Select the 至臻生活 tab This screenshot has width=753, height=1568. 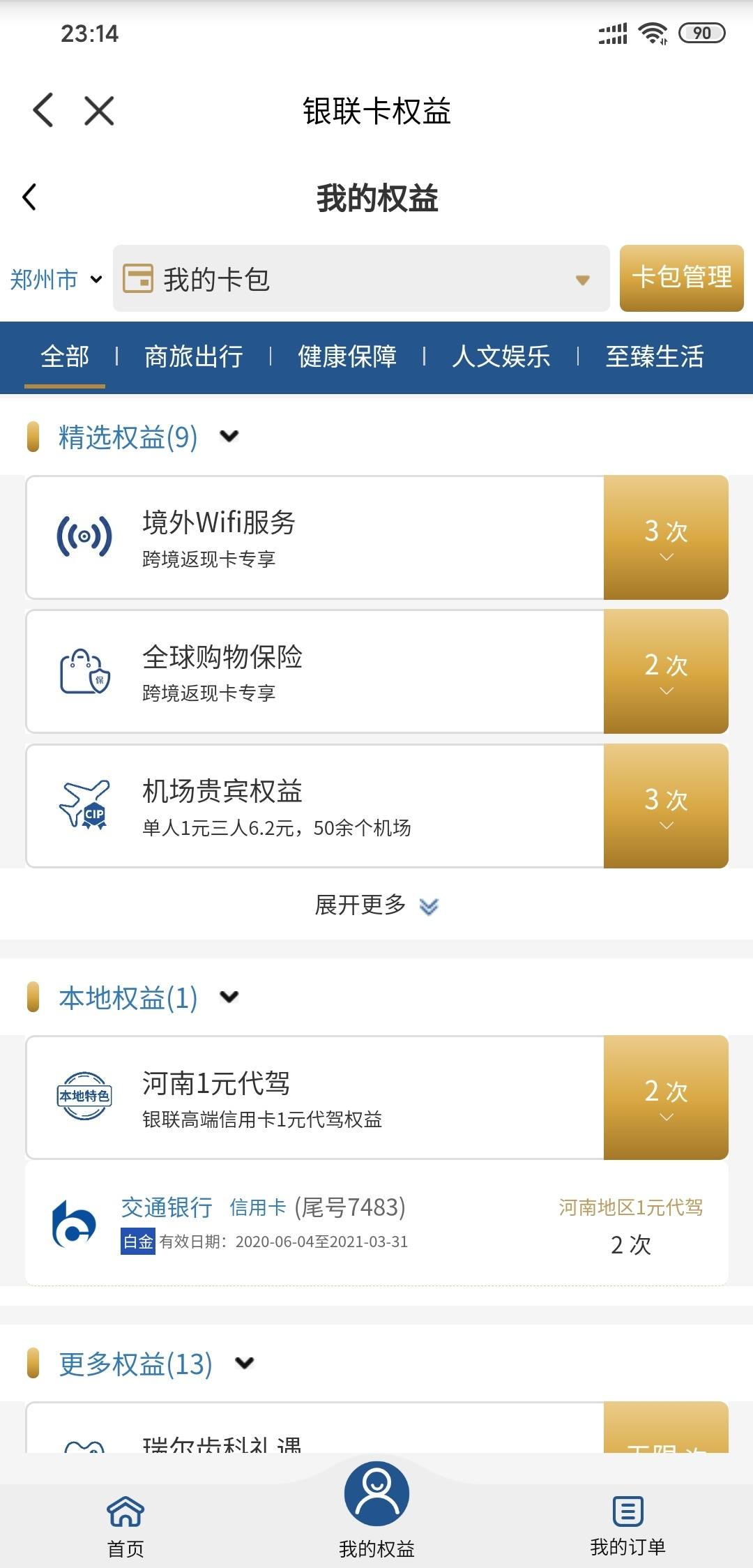(655, 356)
